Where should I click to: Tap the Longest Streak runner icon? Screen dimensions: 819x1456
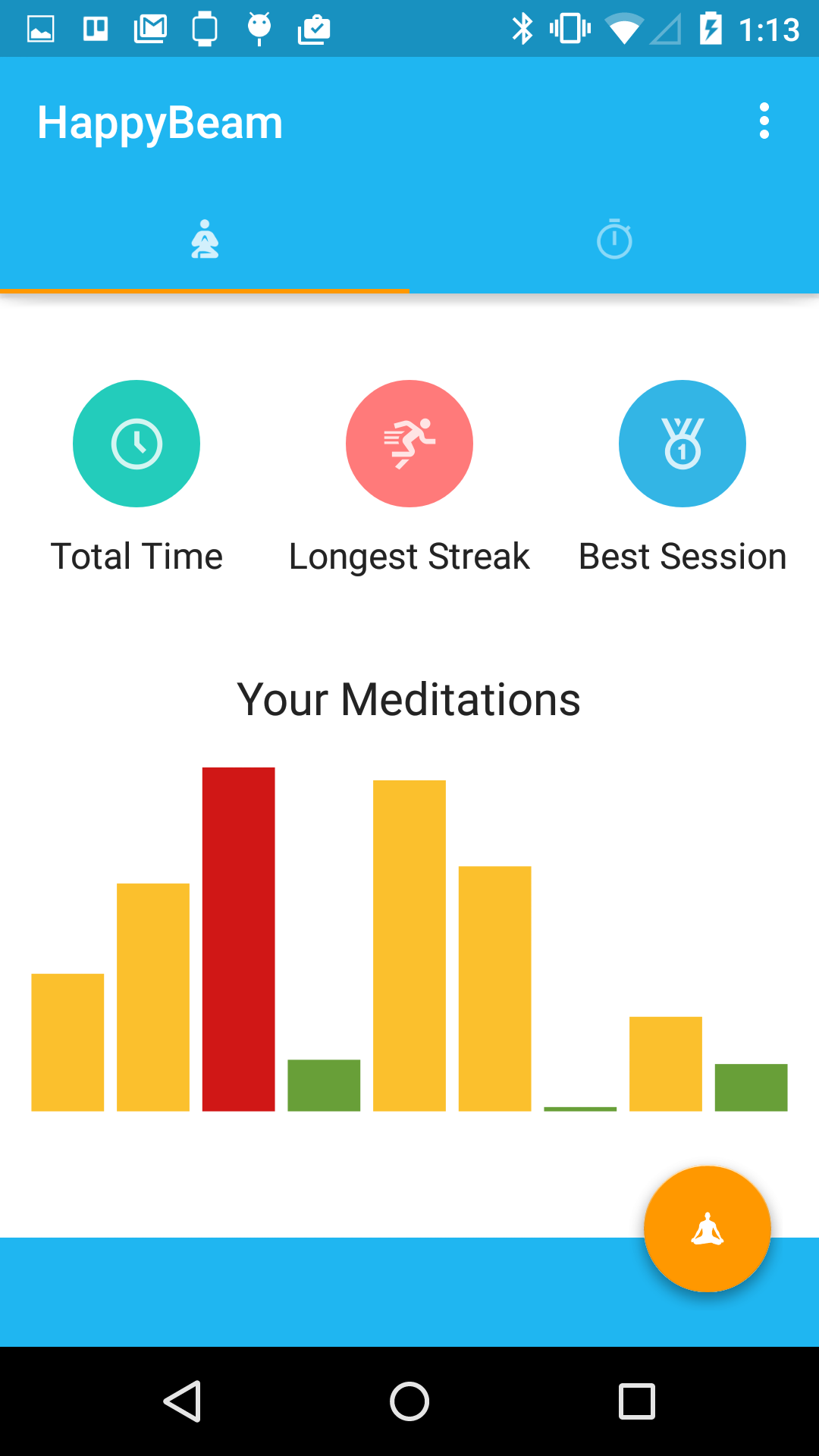[x=409, y=444]
